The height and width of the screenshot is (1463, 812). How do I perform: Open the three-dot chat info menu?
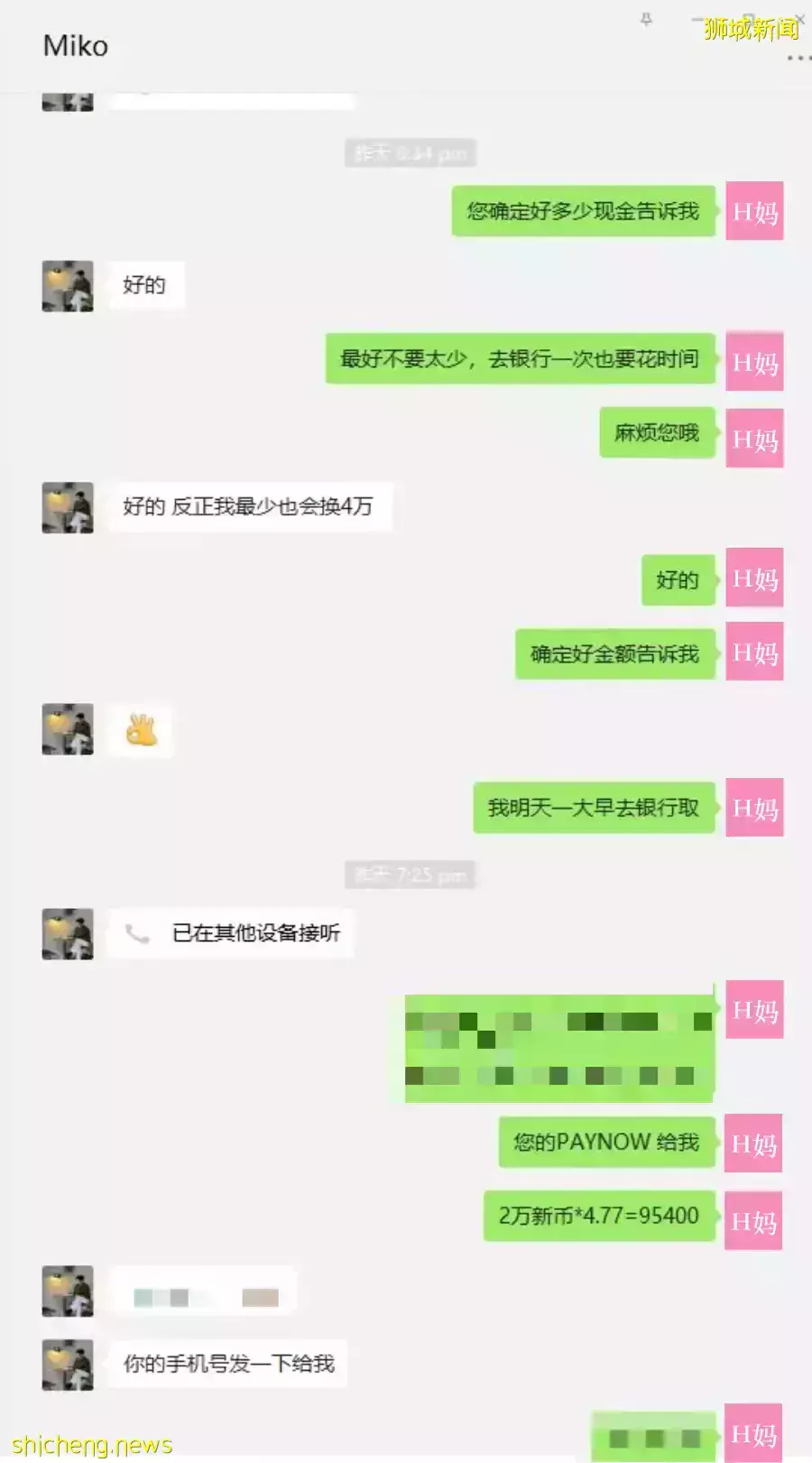pos(798,59)
